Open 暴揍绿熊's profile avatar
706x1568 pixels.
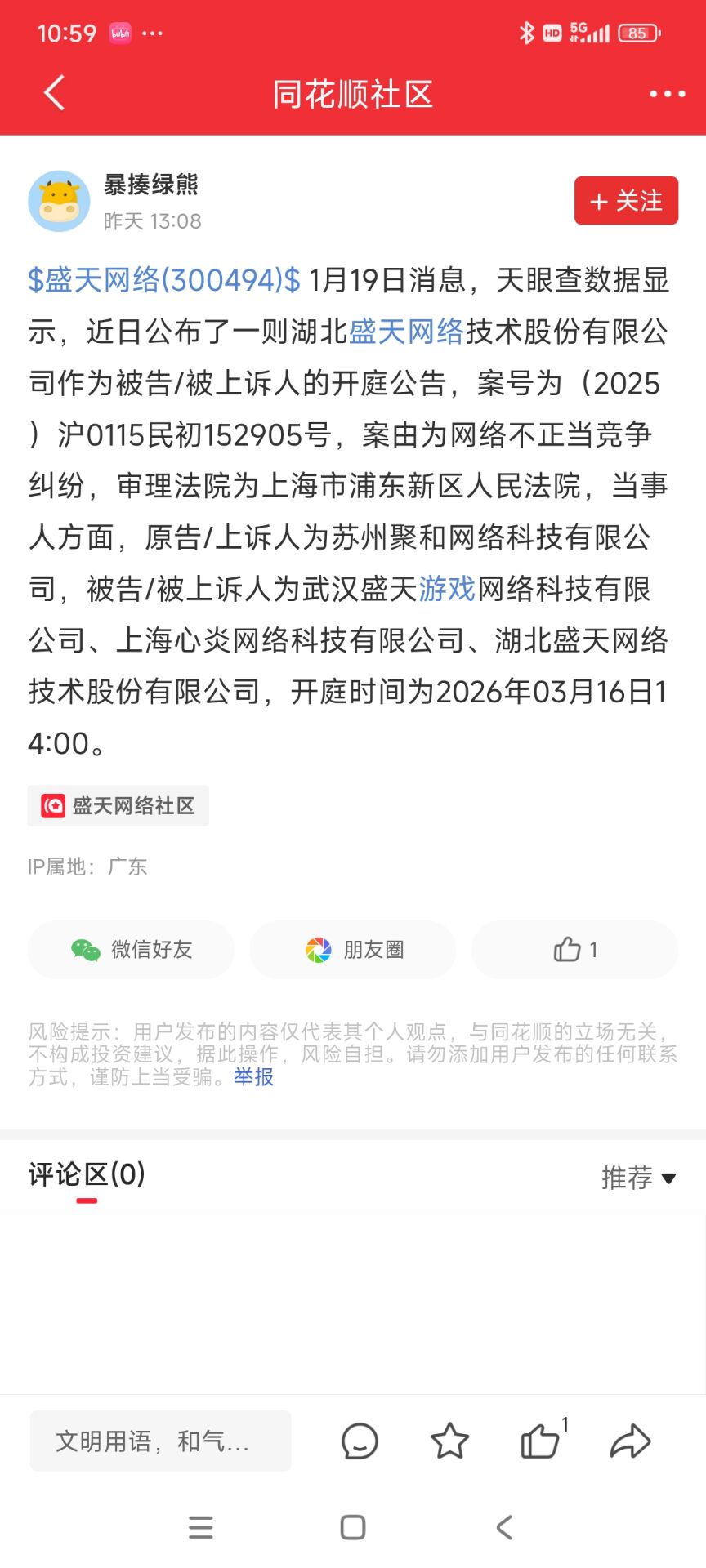pos(59,201)
